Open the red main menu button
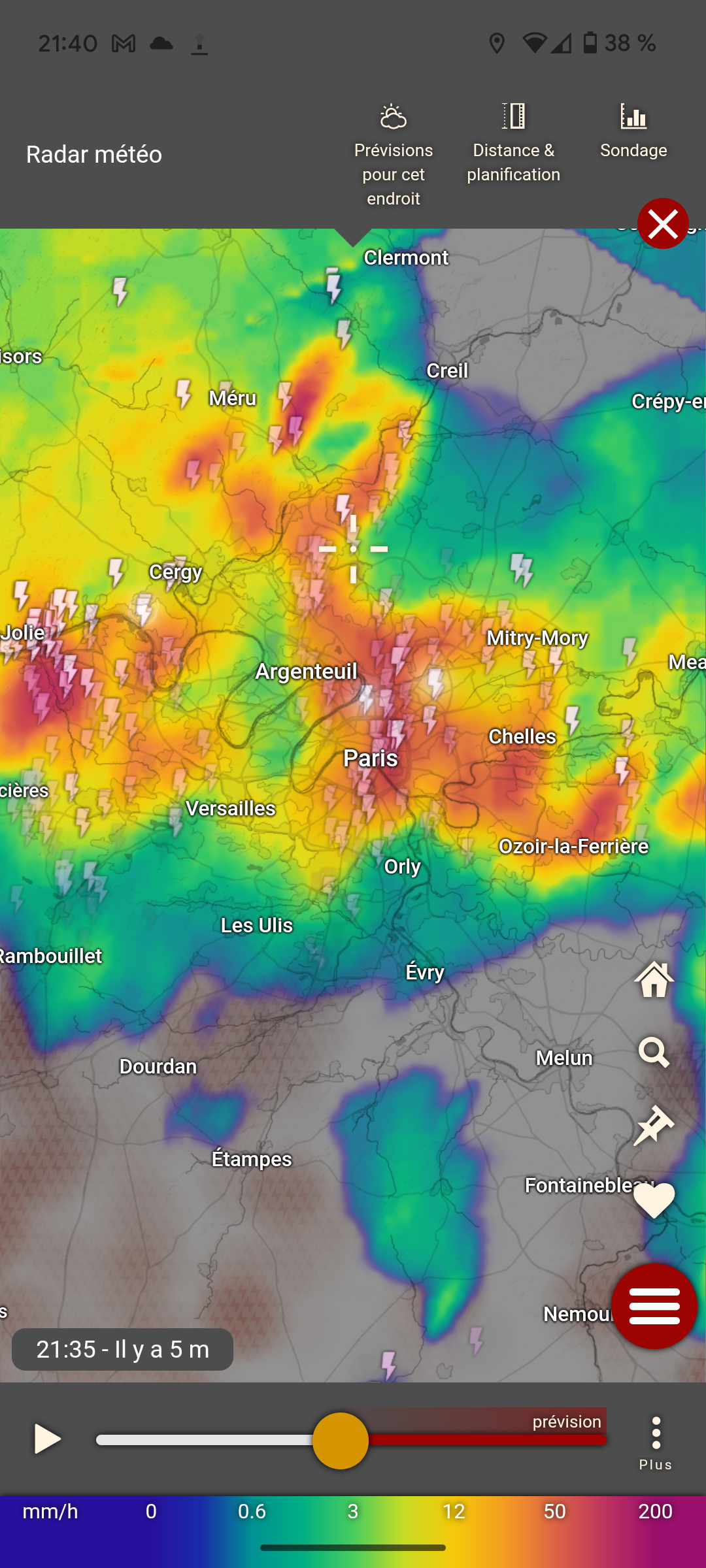This screenshot has width=706, height=1568. pos(654,1306)
